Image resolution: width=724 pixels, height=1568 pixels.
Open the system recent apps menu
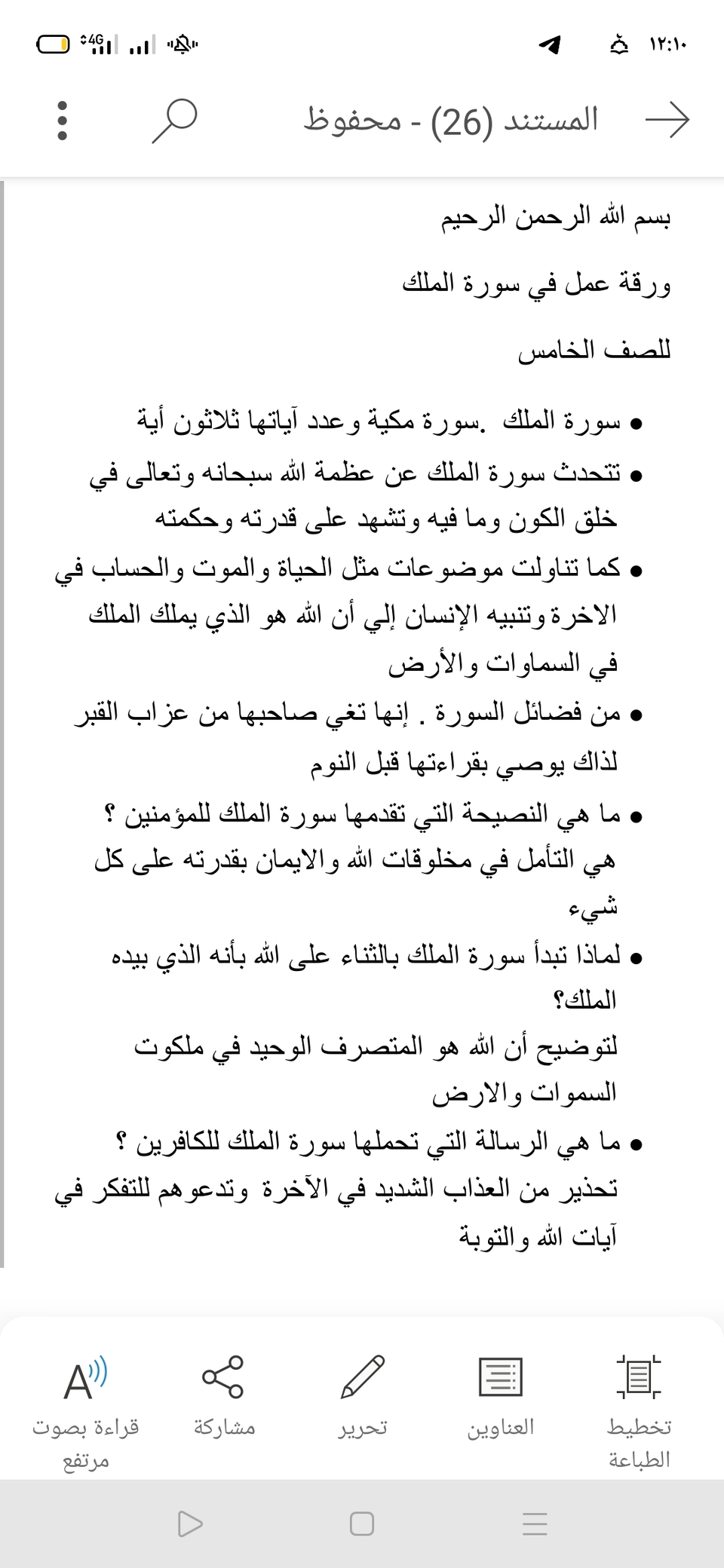tap(535, 1524)
